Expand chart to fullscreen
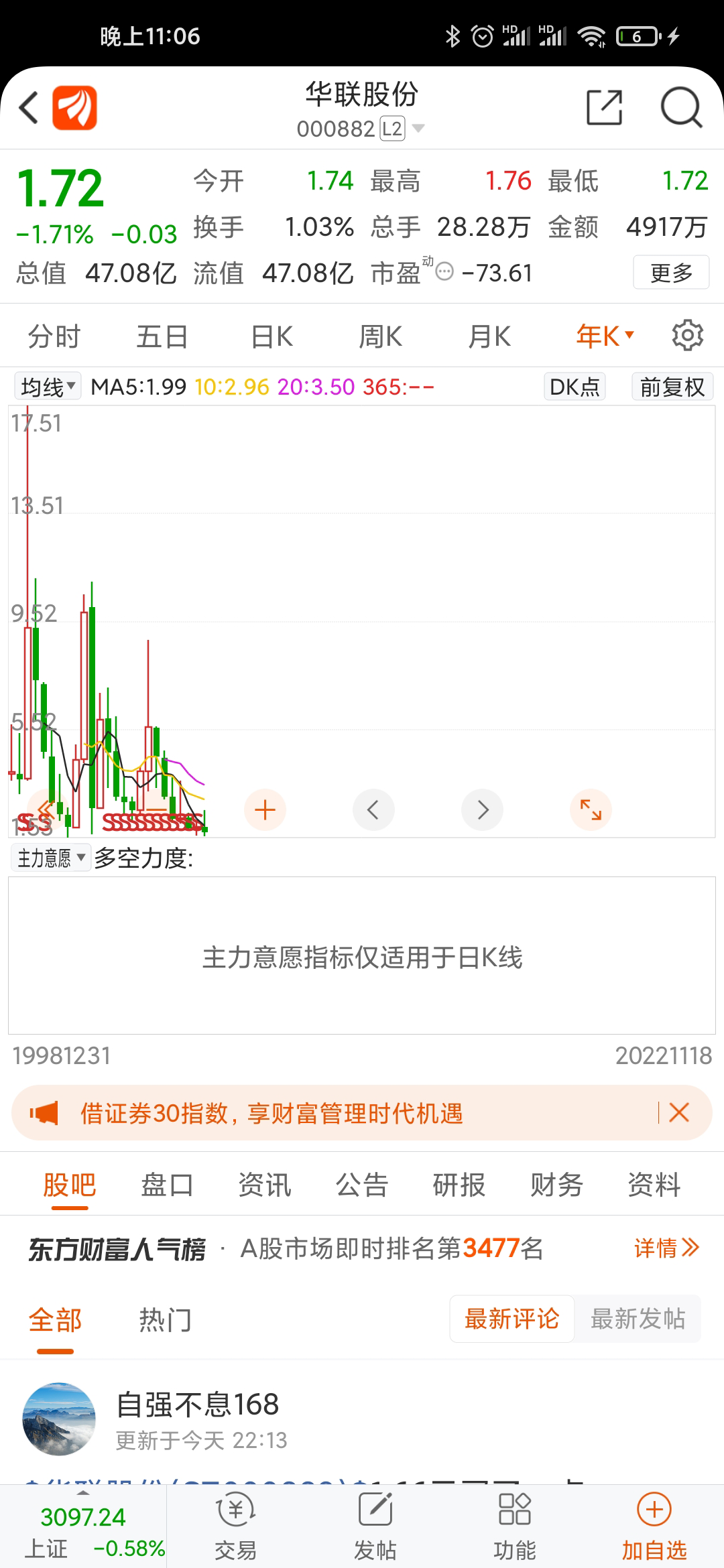This screenshot has height=1568, width=724. 591,810
